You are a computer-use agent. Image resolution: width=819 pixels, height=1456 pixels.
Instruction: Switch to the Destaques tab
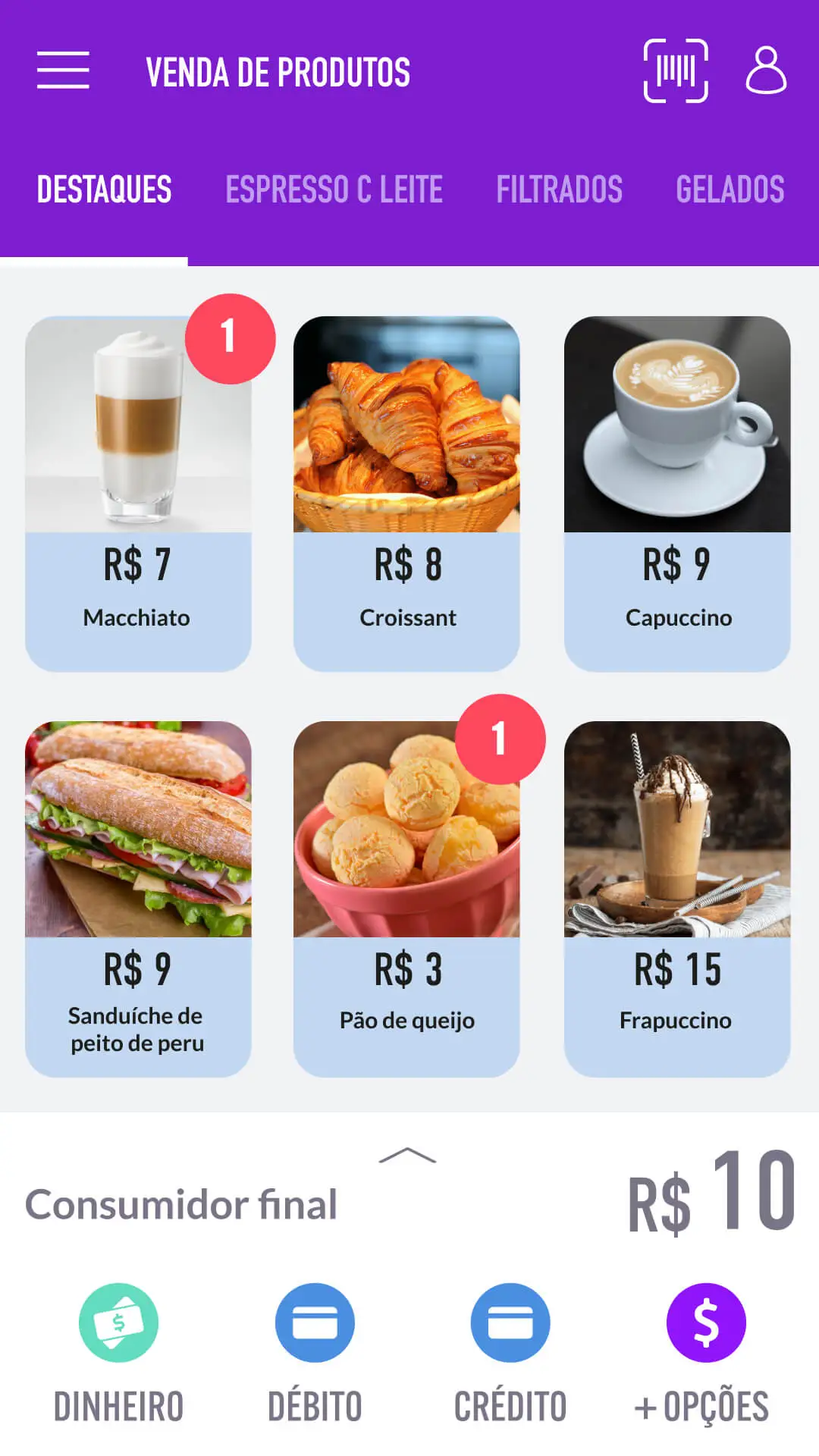(x=104, y=190)
